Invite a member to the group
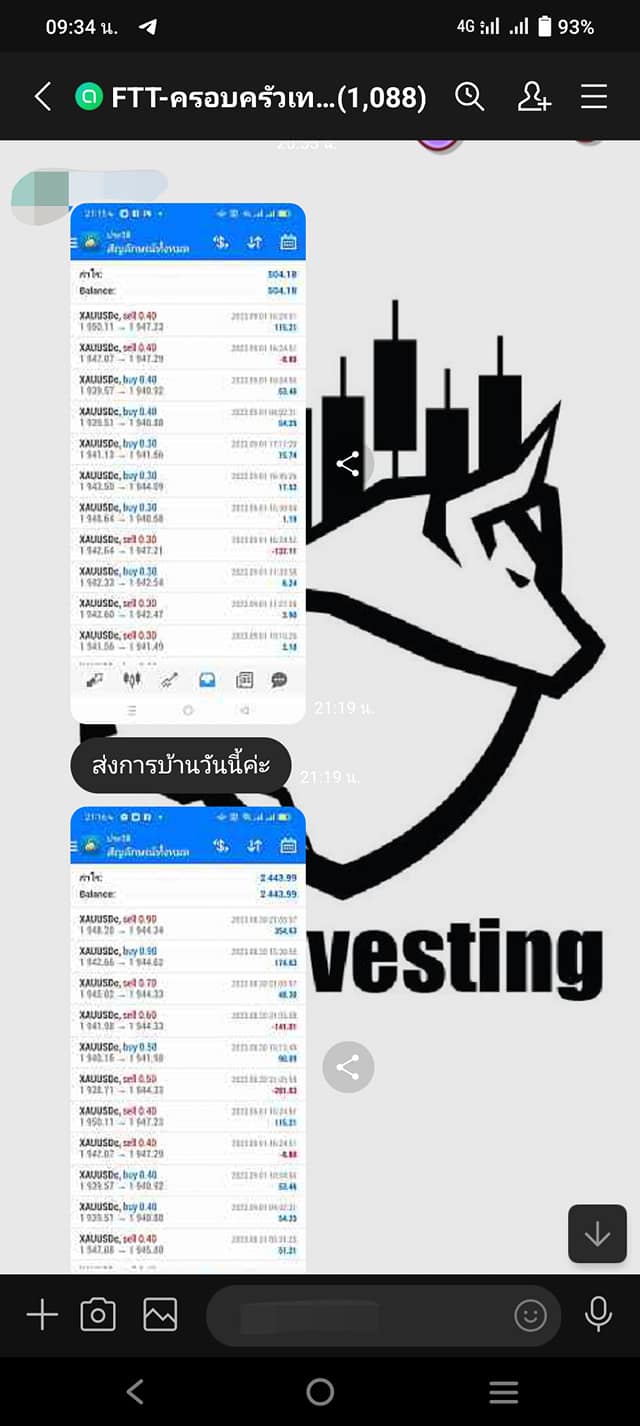The width and height of the screenshot is (640, 1426). (x=534, y=96)
